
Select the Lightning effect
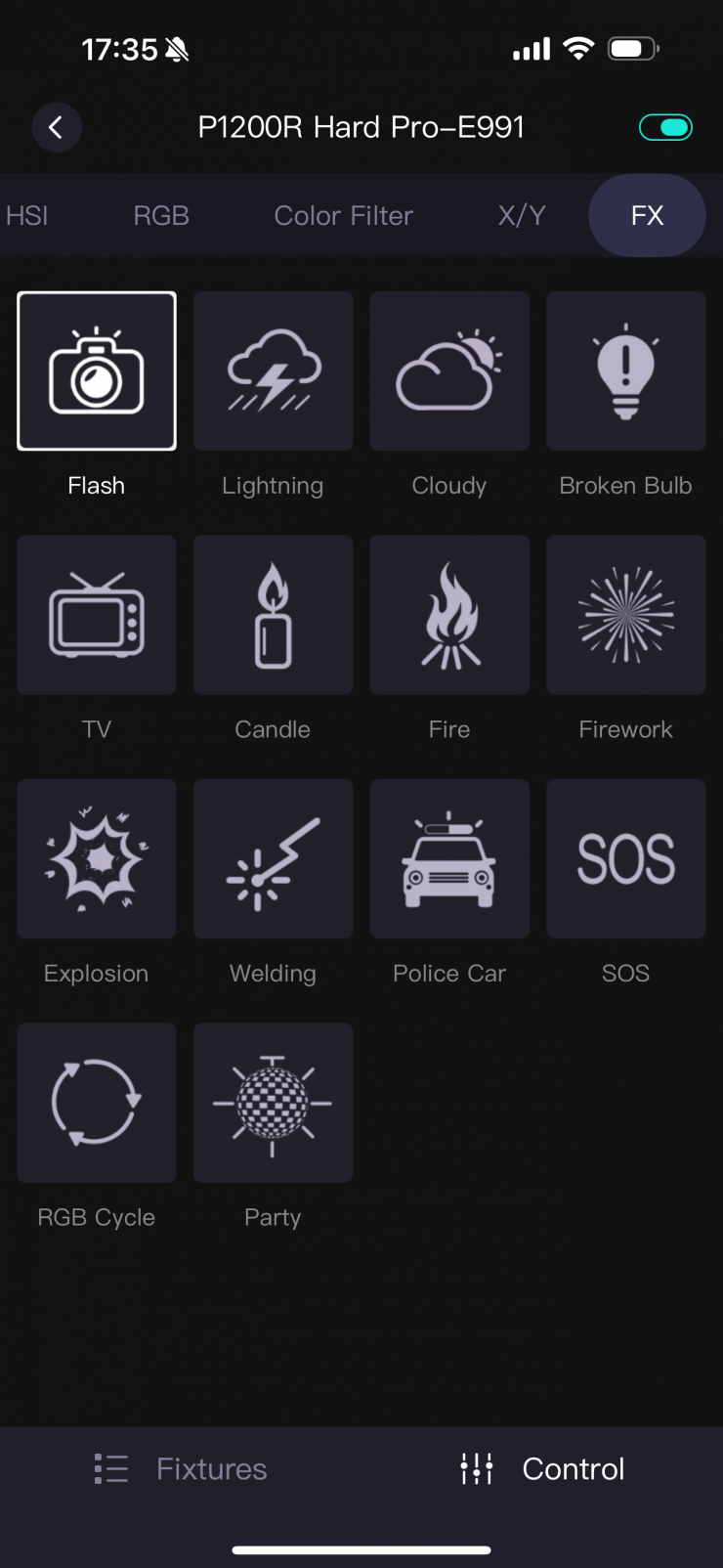click(x=273, y=371)
